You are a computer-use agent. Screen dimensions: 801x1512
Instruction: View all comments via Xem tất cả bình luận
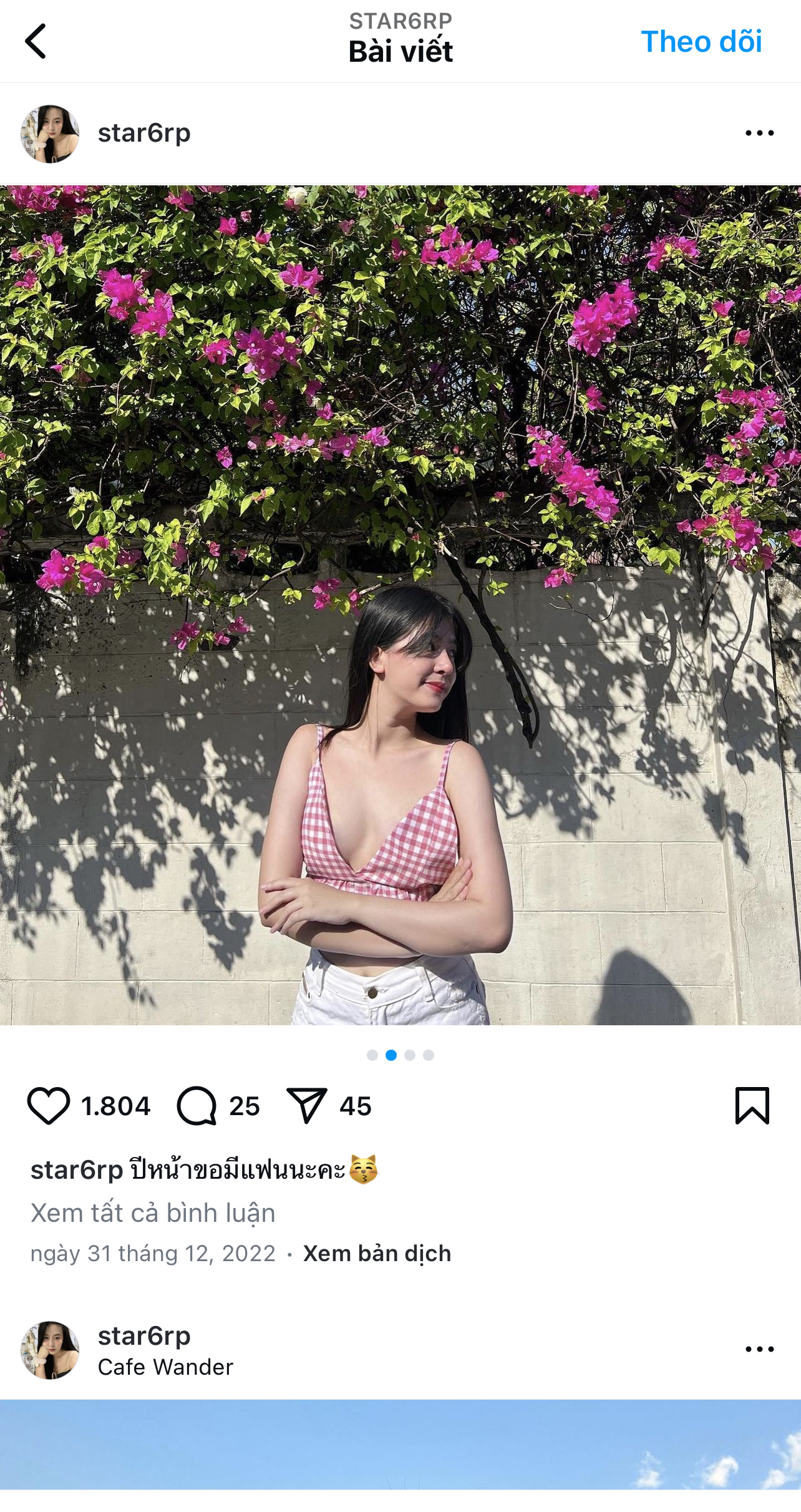153,1213
